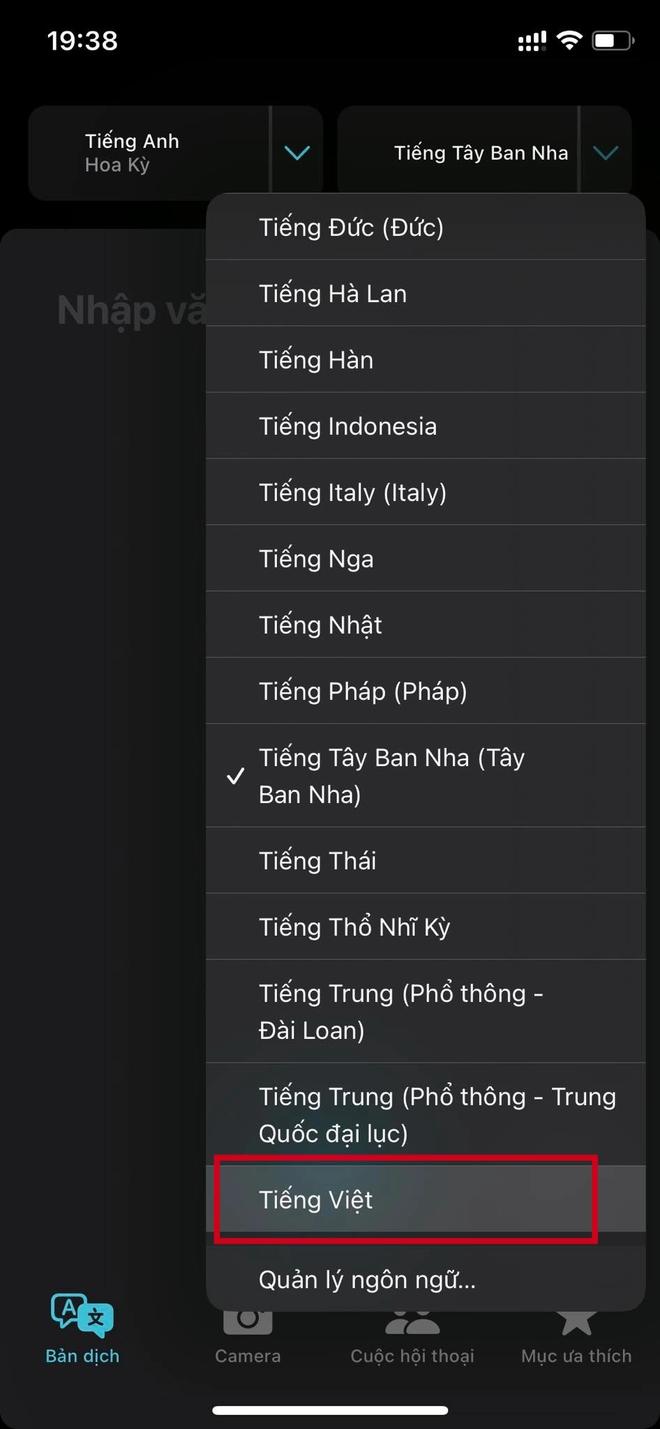Choose Tiếng Đức (Đức)
The width and height of the screenshot is (660, 1429).
(425, 227)
